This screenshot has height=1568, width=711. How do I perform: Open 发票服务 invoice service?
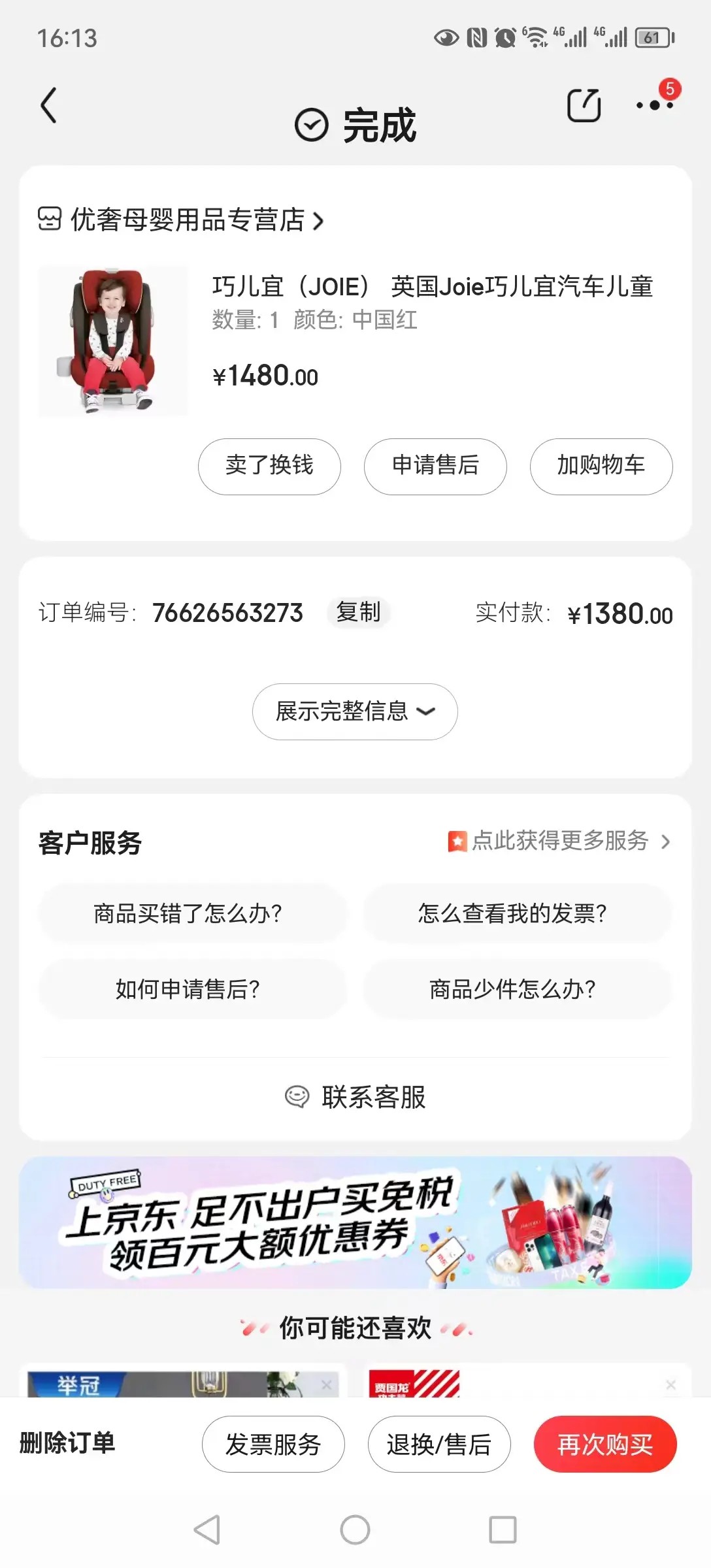(x=273, y=1445)
